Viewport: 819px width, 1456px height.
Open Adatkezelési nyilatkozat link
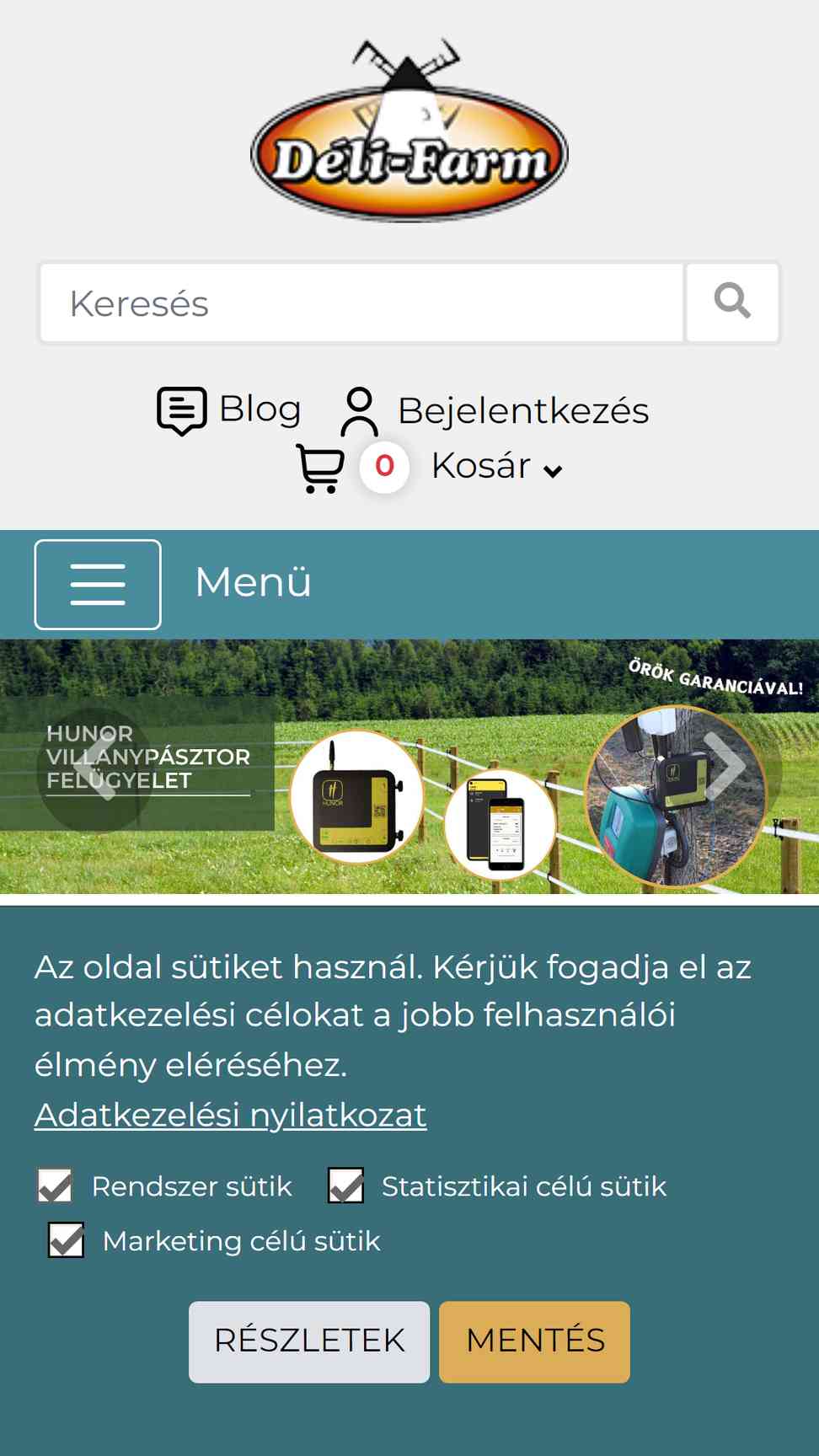click(231, 1115)
